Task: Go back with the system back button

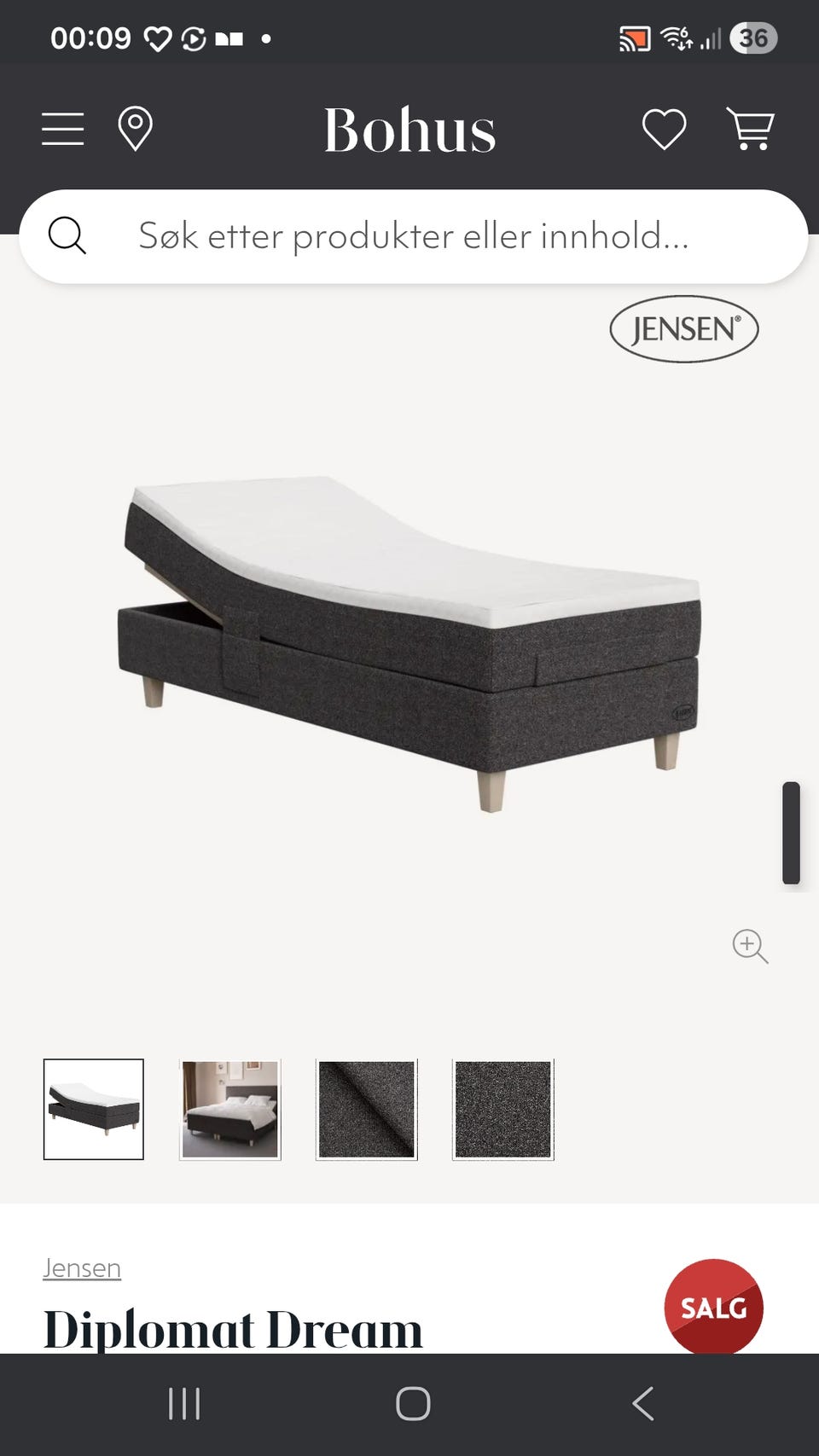Action: click(643, 1403)
